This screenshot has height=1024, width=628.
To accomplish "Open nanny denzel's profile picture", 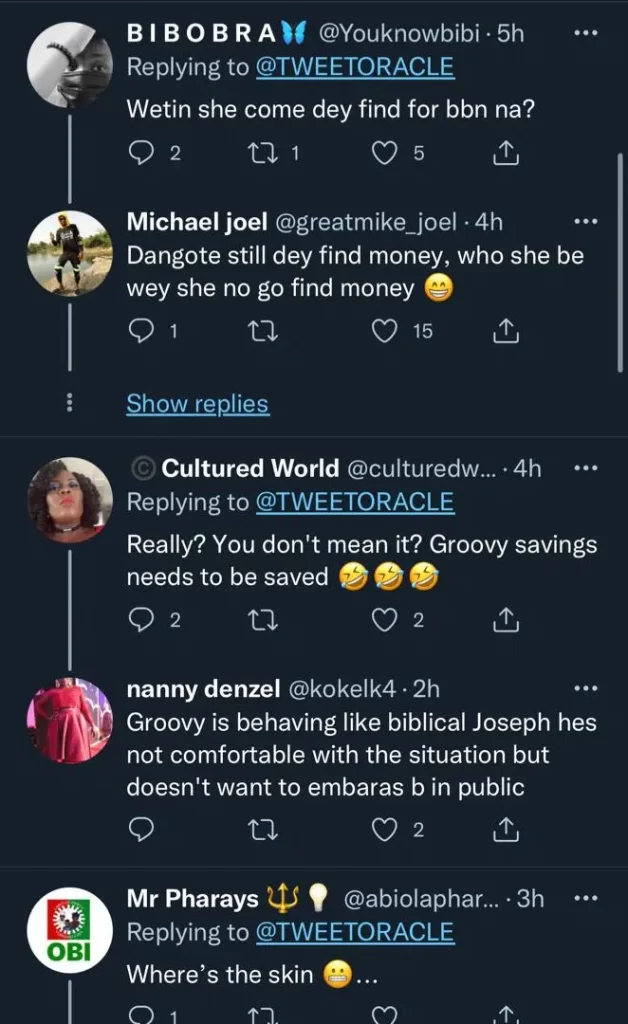I will coord(68,720).
